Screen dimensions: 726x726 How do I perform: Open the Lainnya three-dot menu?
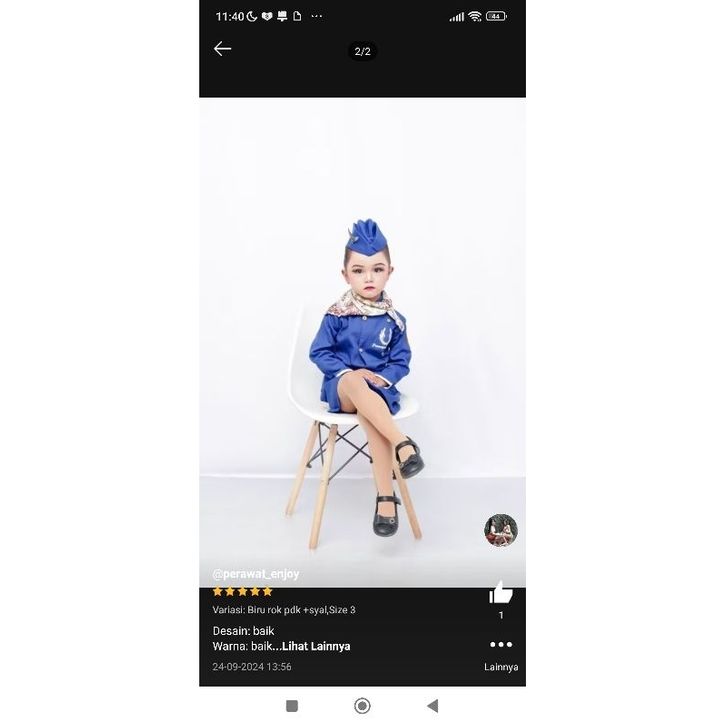tap(501, 645)
